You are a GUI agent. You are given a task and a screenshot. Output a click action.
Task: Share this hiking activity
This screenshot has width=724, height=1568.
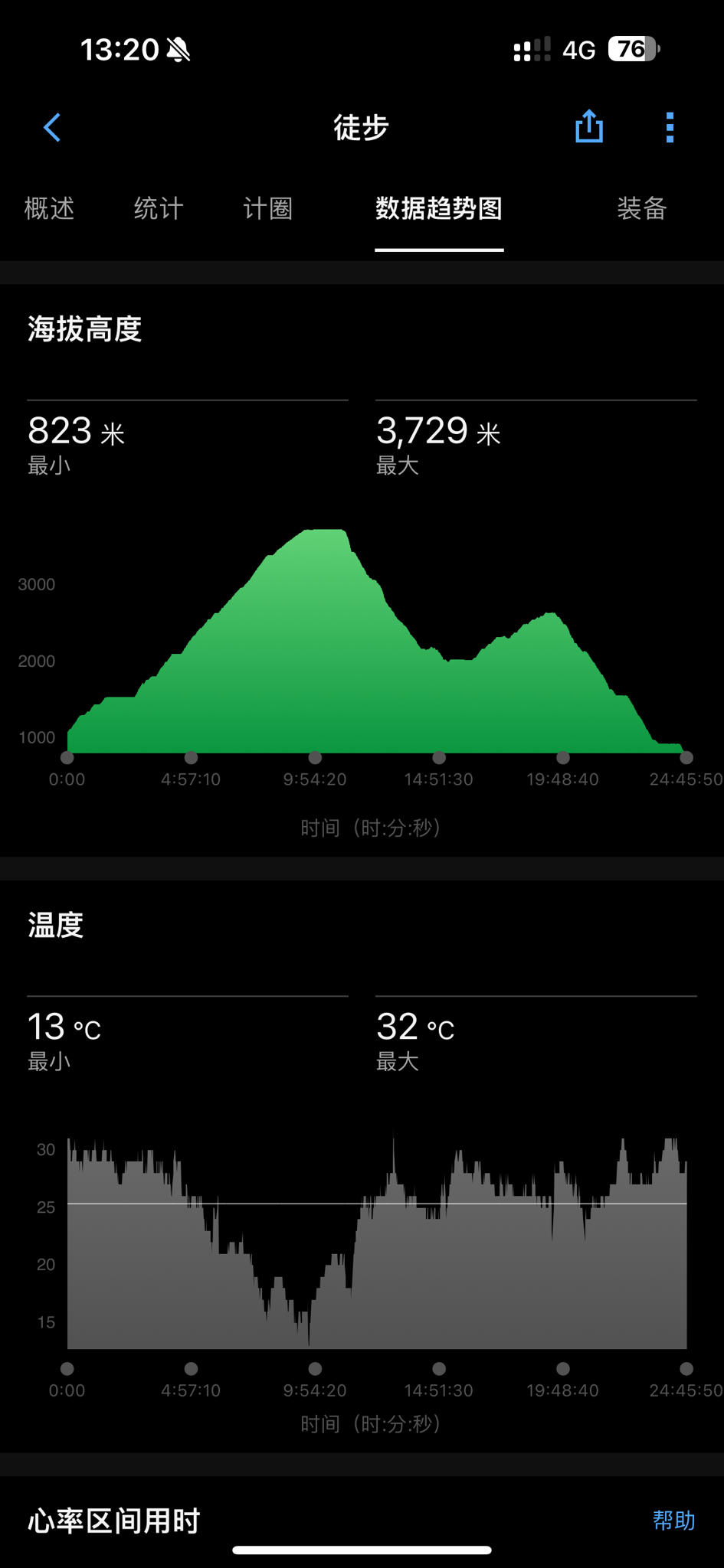click(x=589, y=126)
